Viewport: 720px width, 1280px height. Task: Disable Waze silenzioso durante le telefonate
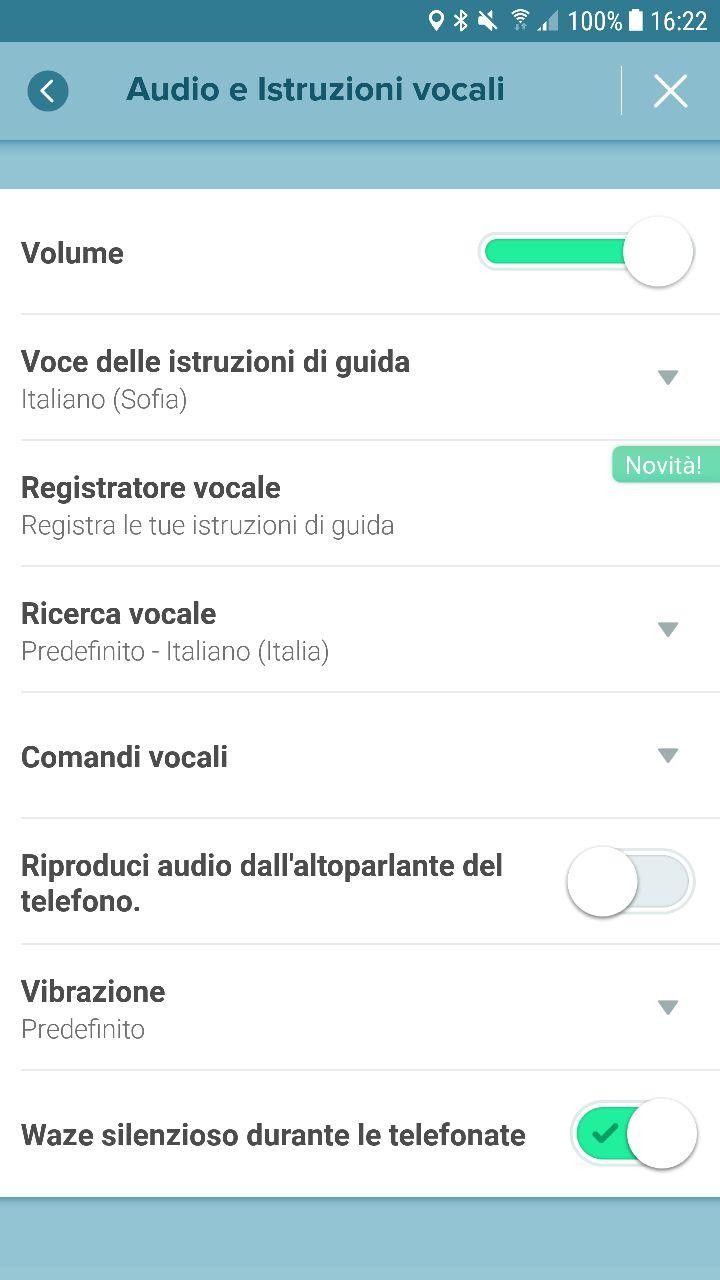point(634,1134)
